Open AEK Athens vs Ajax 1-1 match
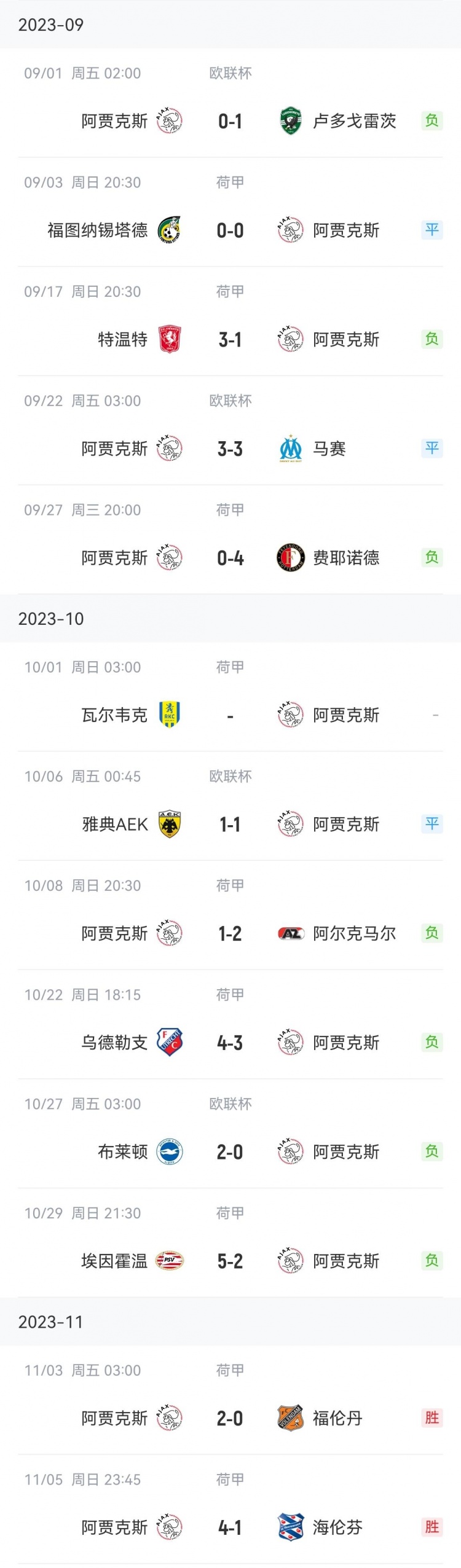Screen dimensions: 461x1568 [230, 825]
